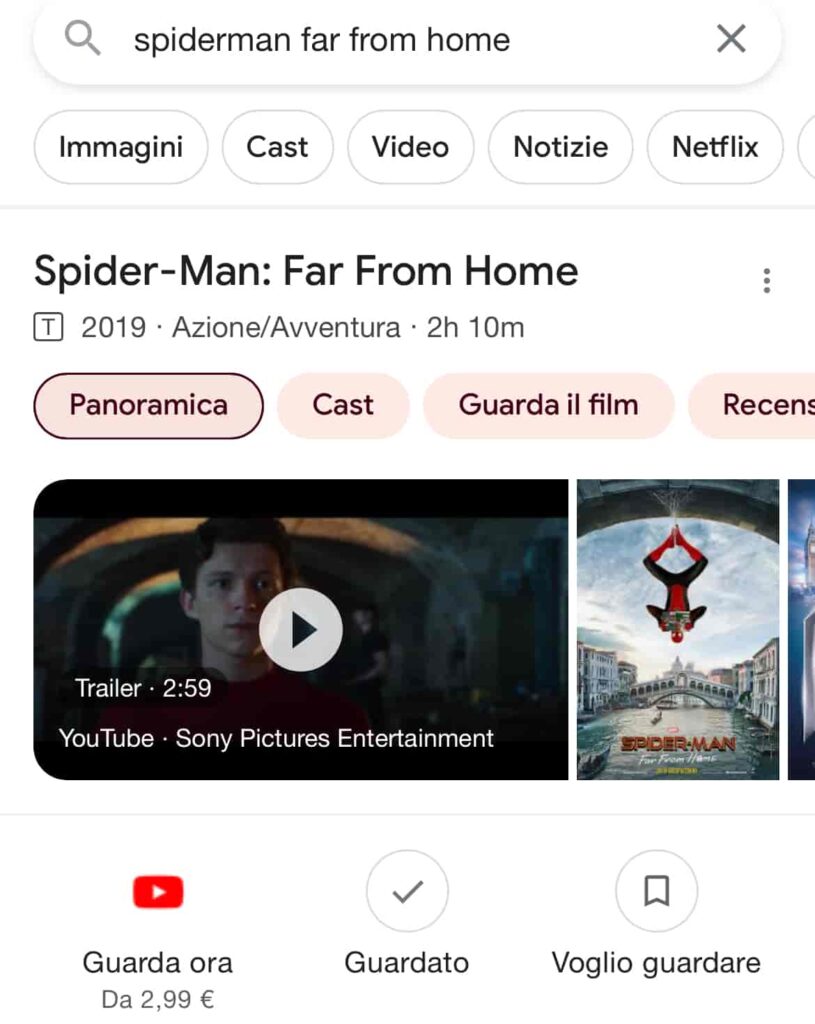
Task: Open the Spider-Man movie poster image
Action: [677, 629]
